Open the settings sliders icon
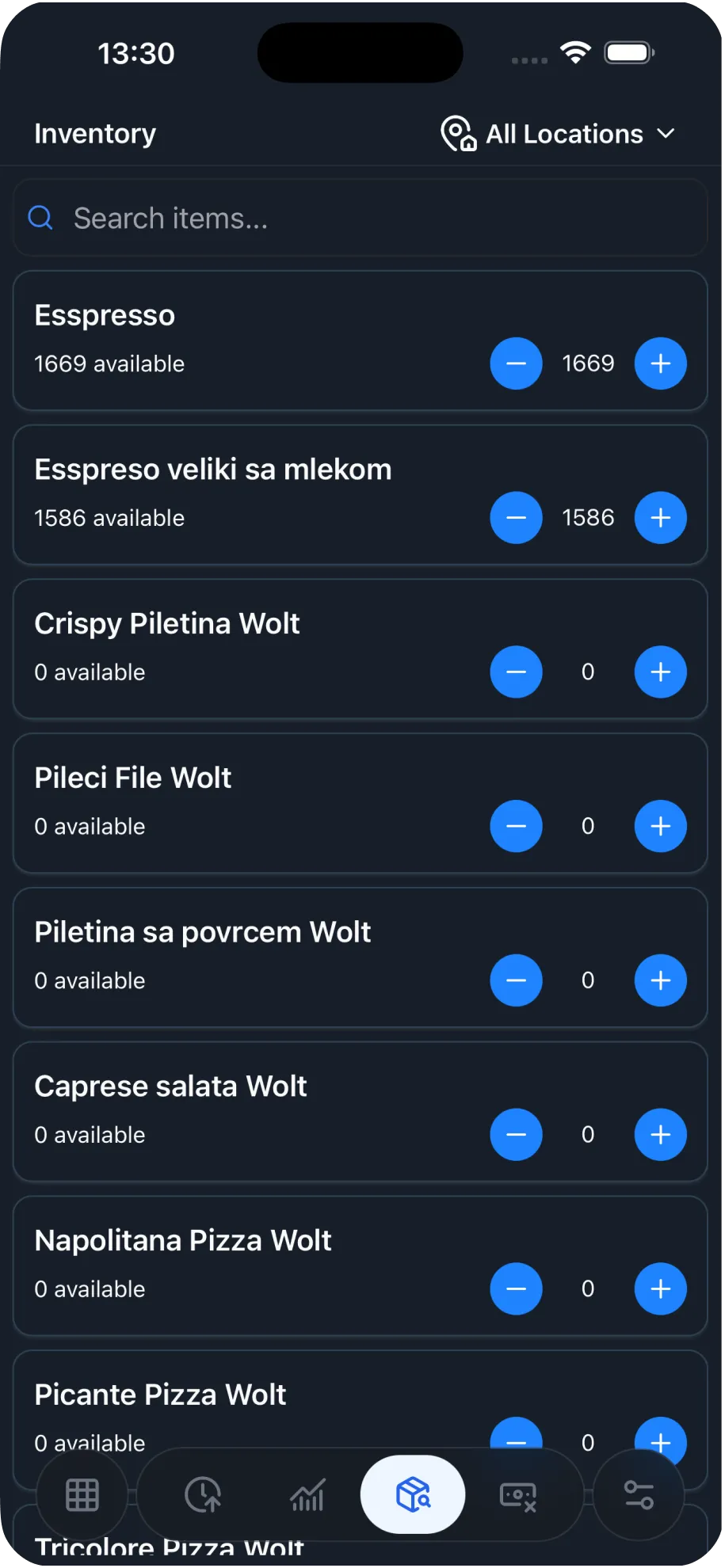The width and height of the screenshot is (725, 1568). click(x=639, y=1495)
